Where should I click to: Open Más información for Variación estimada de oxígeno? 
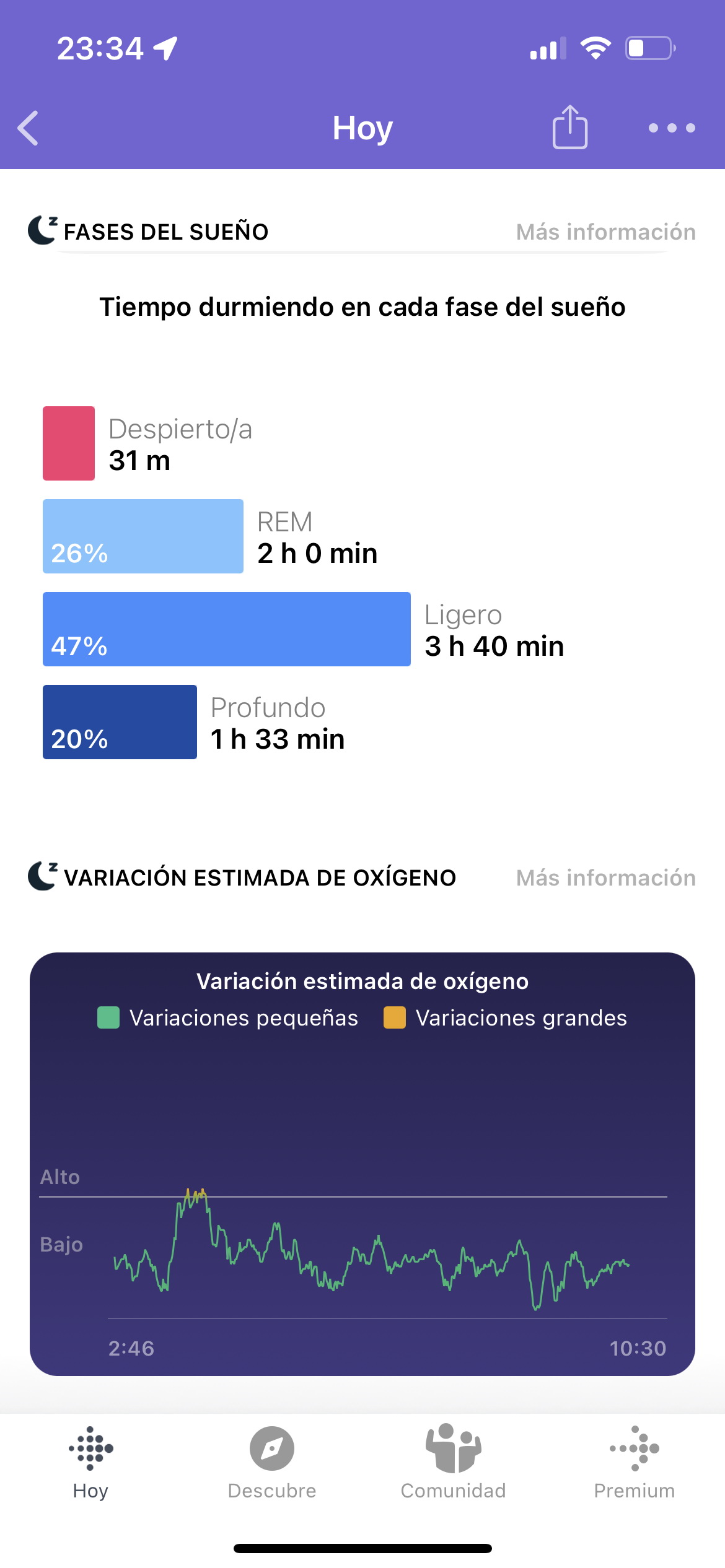605,878
